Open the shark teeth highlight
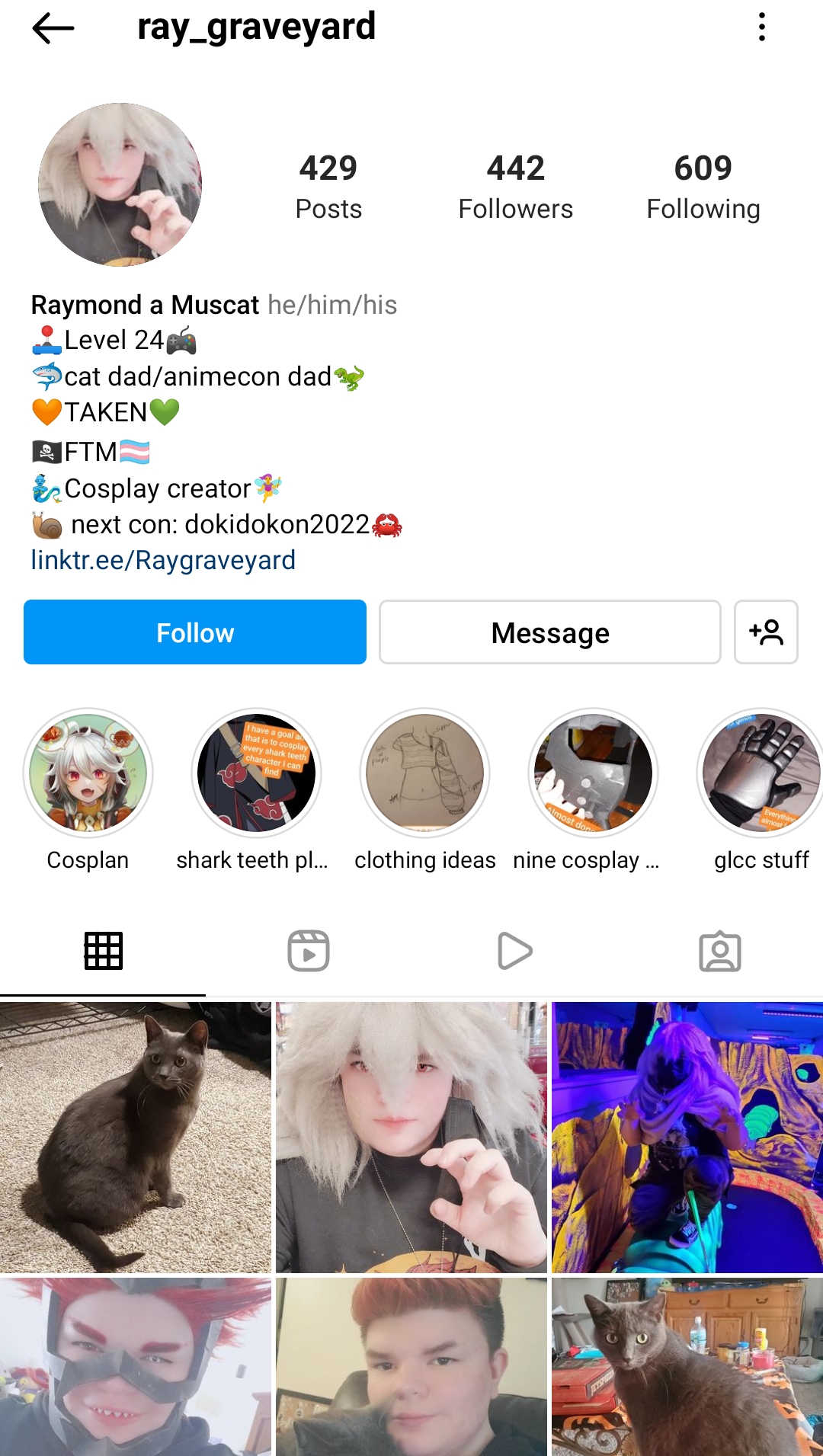This screenshot has height=1456, width=823. tap(256, 773)
